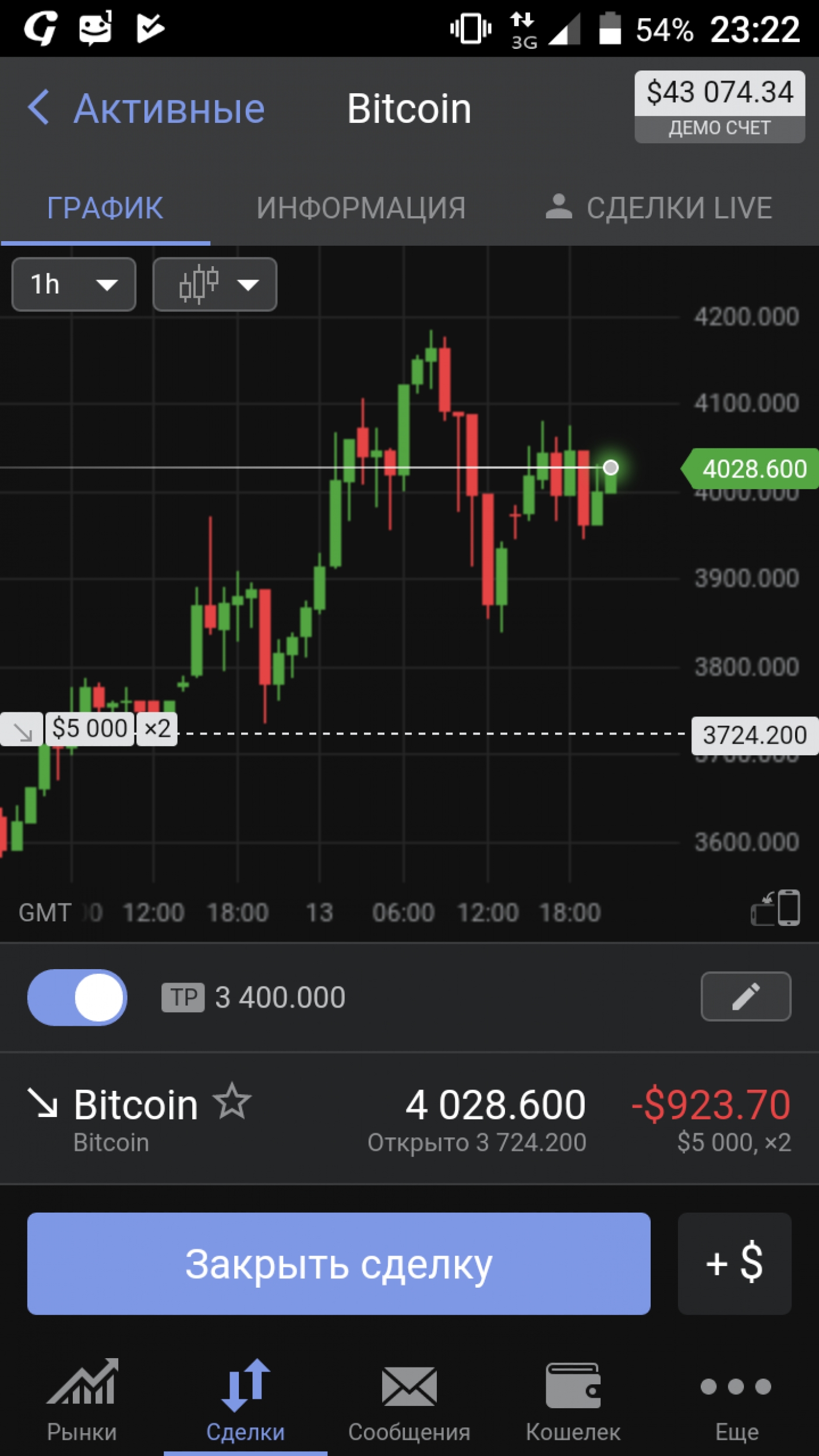This screenshot has height=1456, width=819.
Task: Open the candlestick chart type dropdown
Action: tap(214, 284)
